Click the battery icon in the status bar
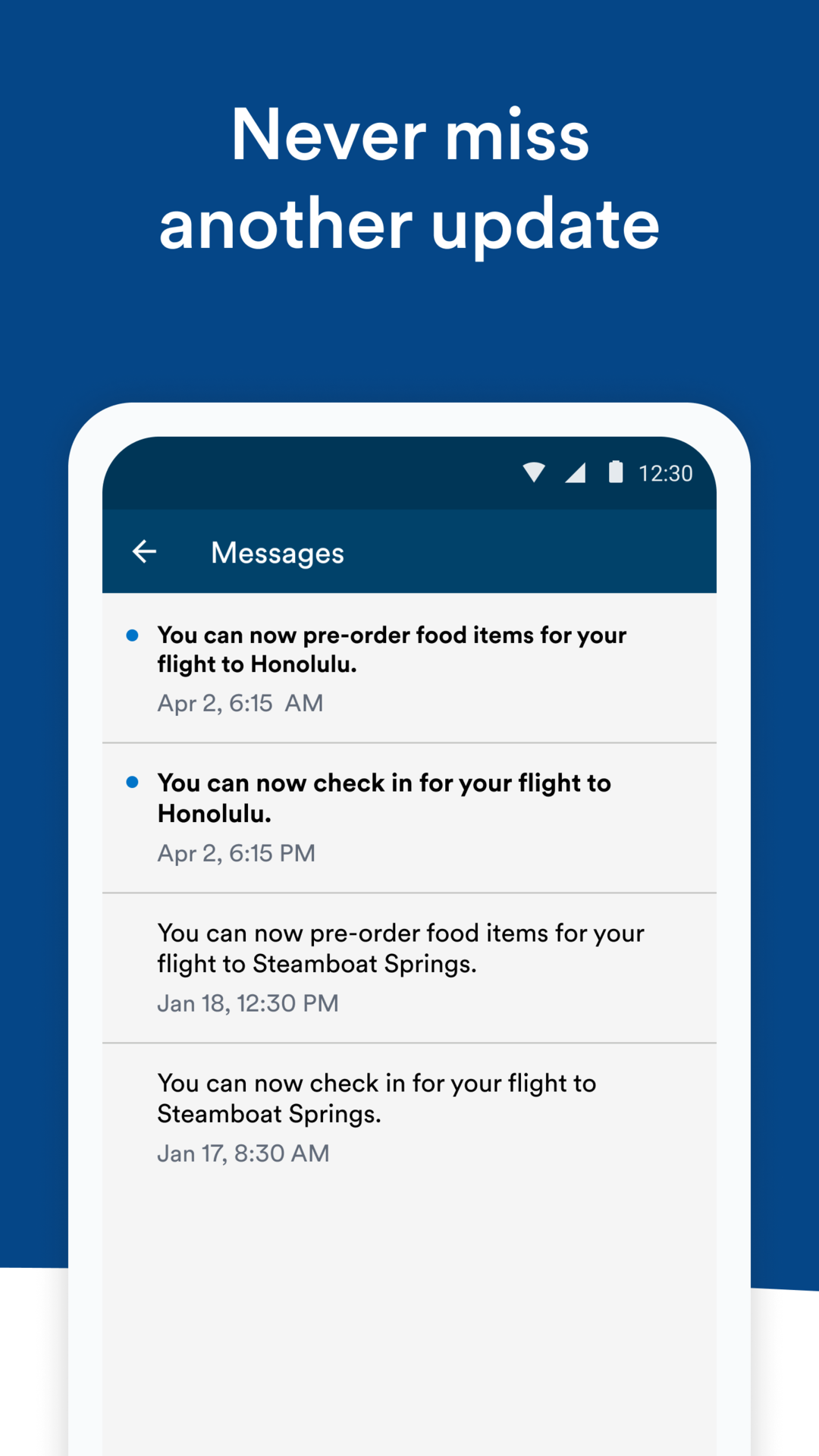Screen dimensions: 819x1456 (x=616, y=472)
